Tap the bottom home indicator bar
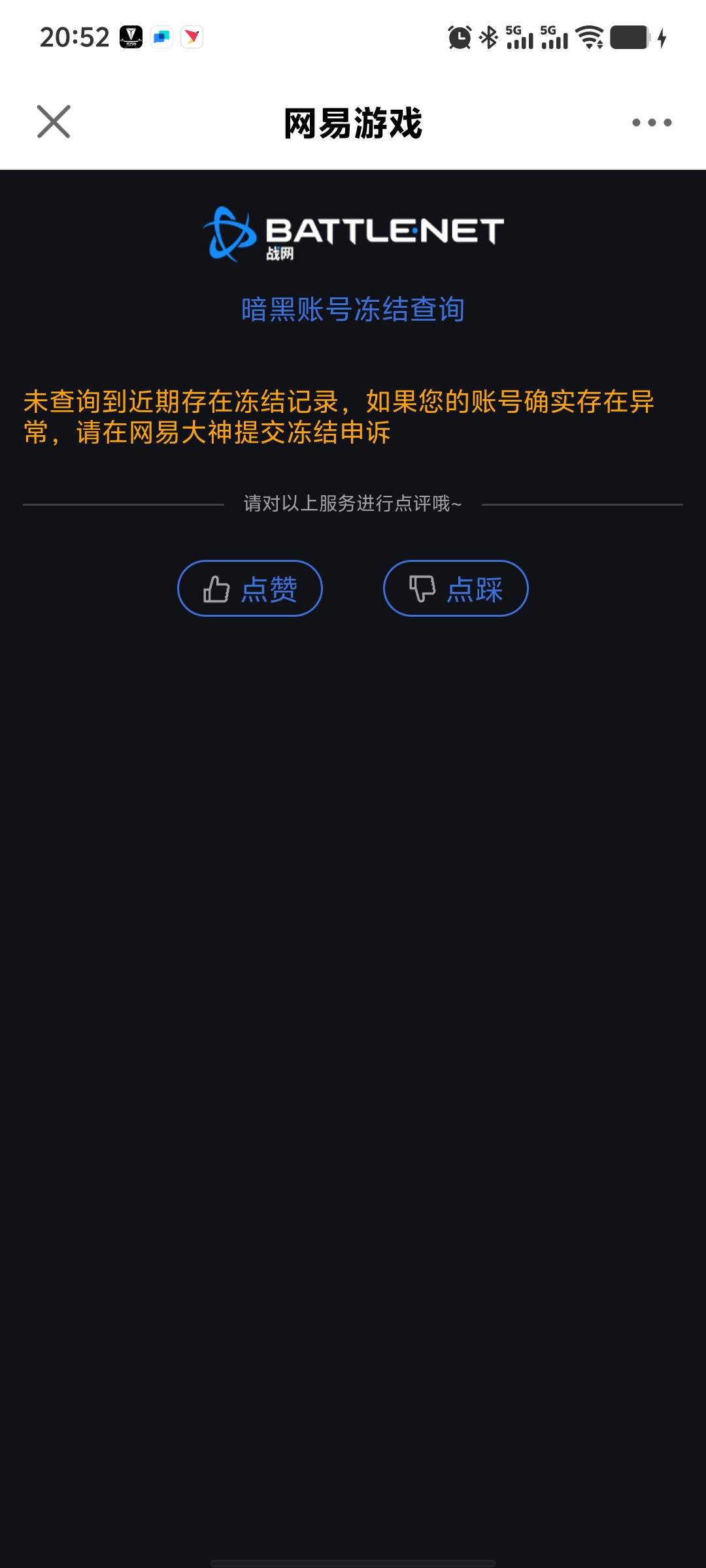This screenshot has height=1568, width=706. pos(353,1561)
